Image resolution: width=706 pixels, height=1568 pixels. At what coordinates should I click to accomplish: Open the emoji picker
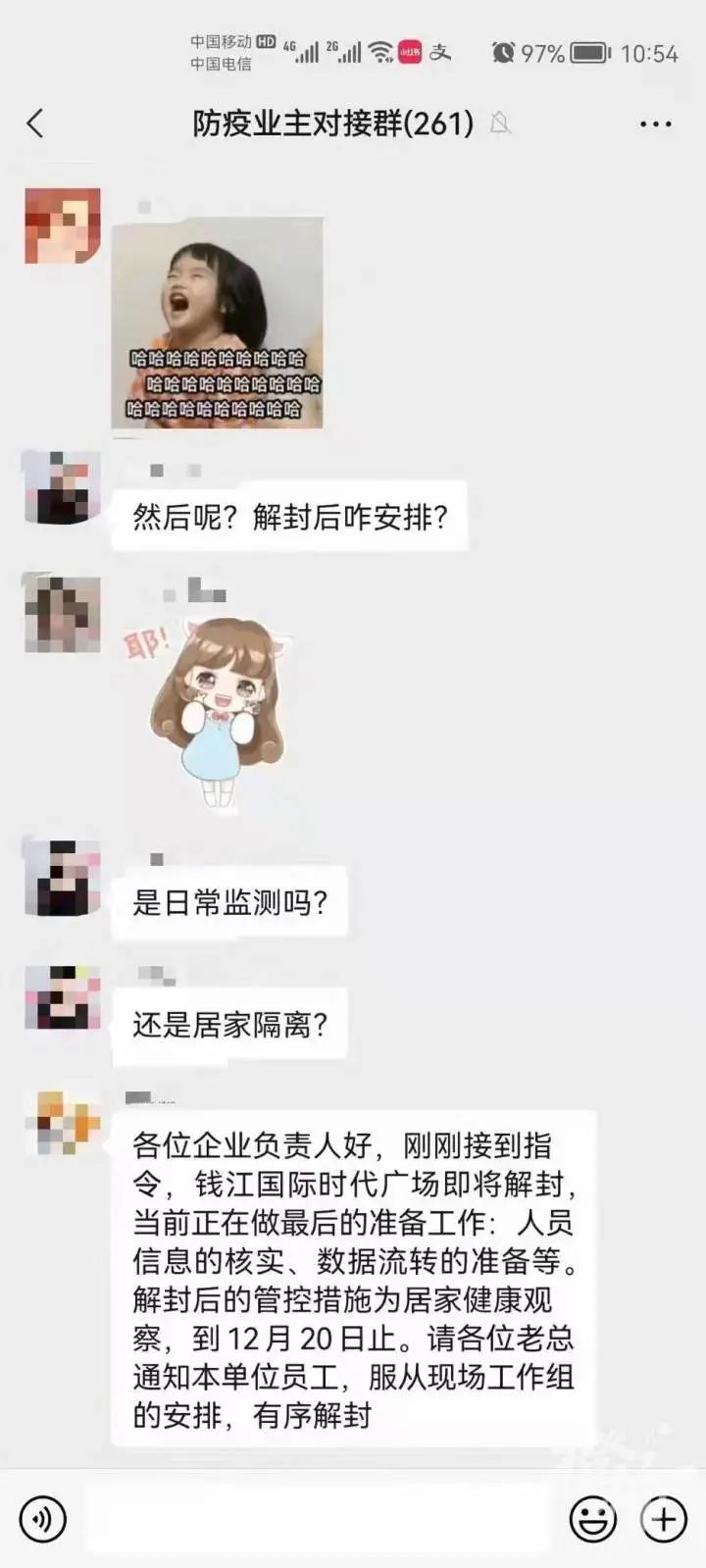pyautogui.click(x=593, y=1519)
